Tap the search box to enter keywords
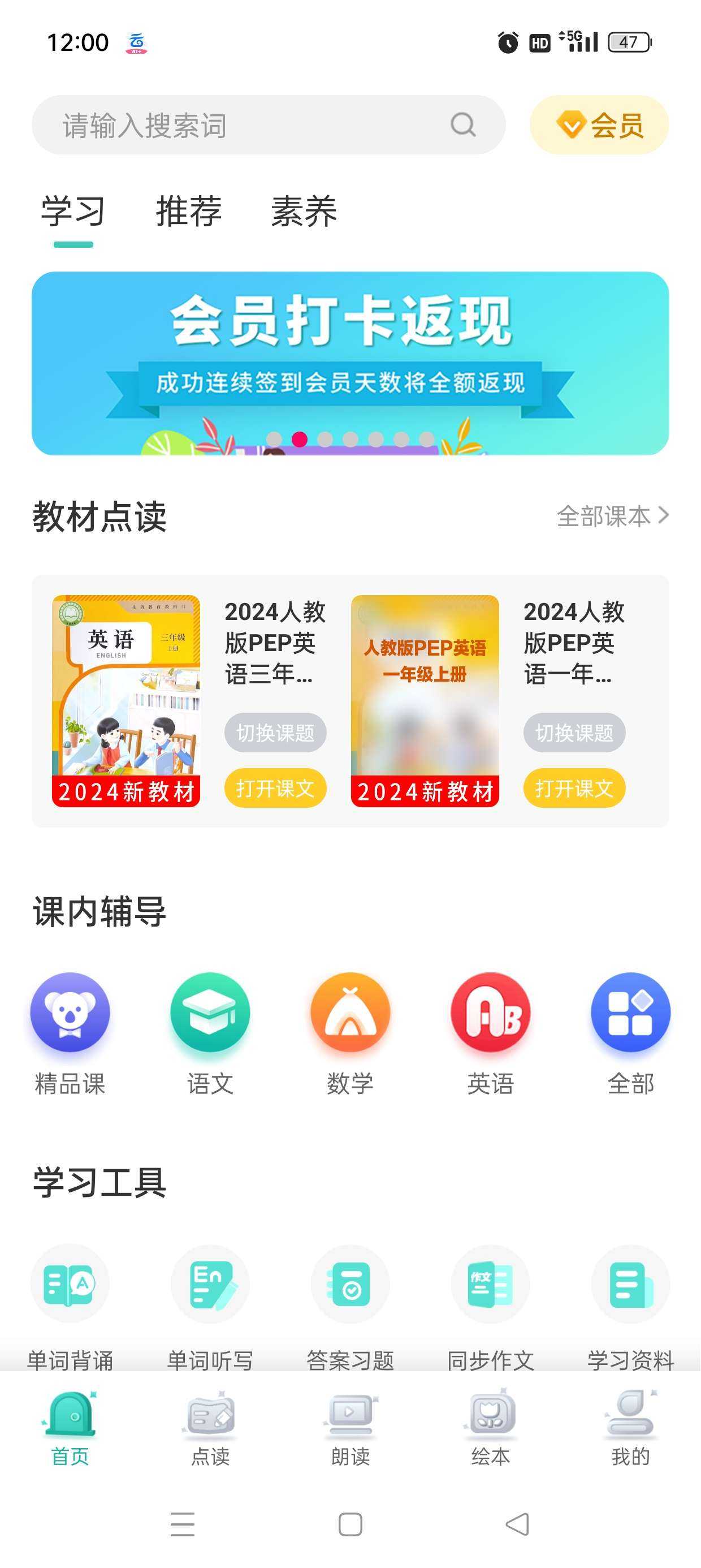This screenshot has height=1568, width=701. click(256, 125)
